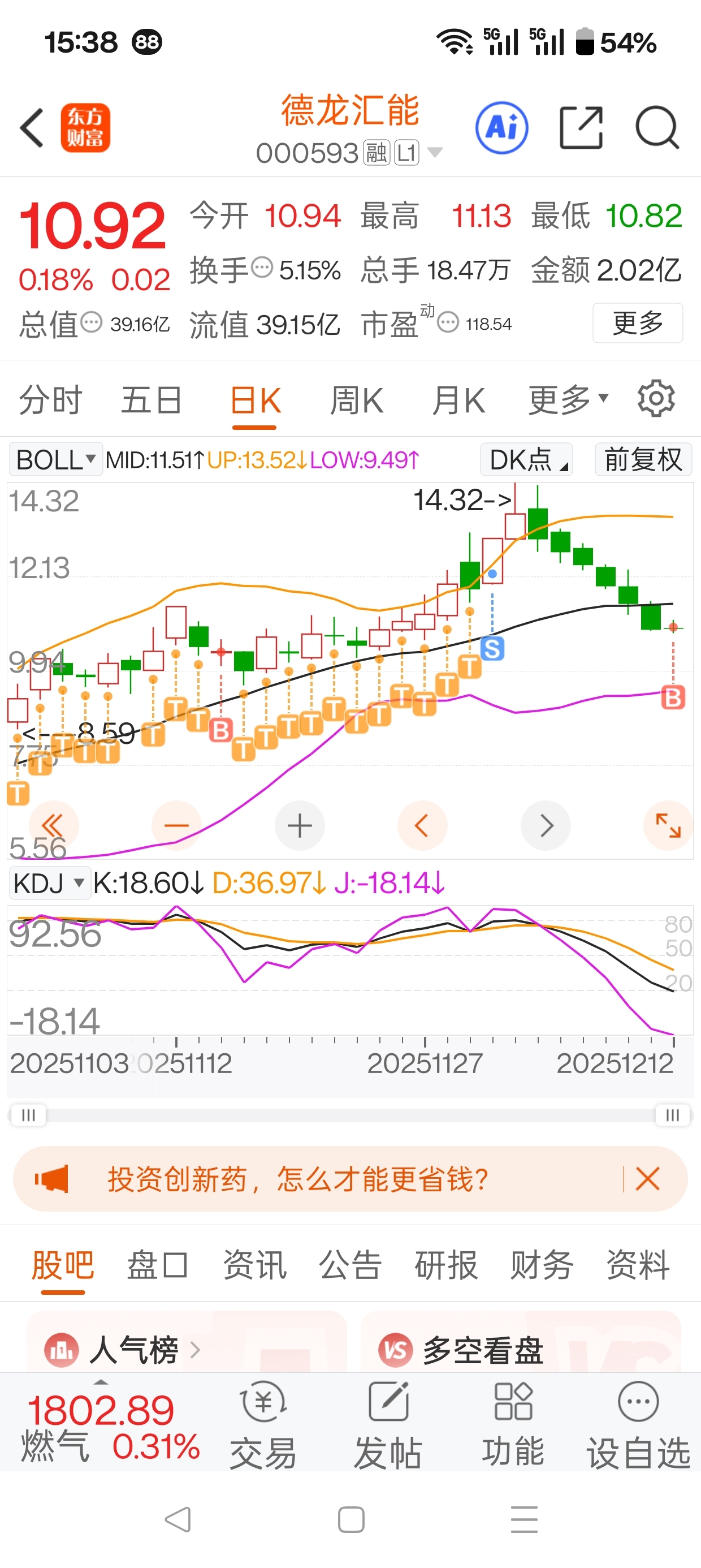
Task: Go back using the top-left arrow
Action: (x=32, y=128)
